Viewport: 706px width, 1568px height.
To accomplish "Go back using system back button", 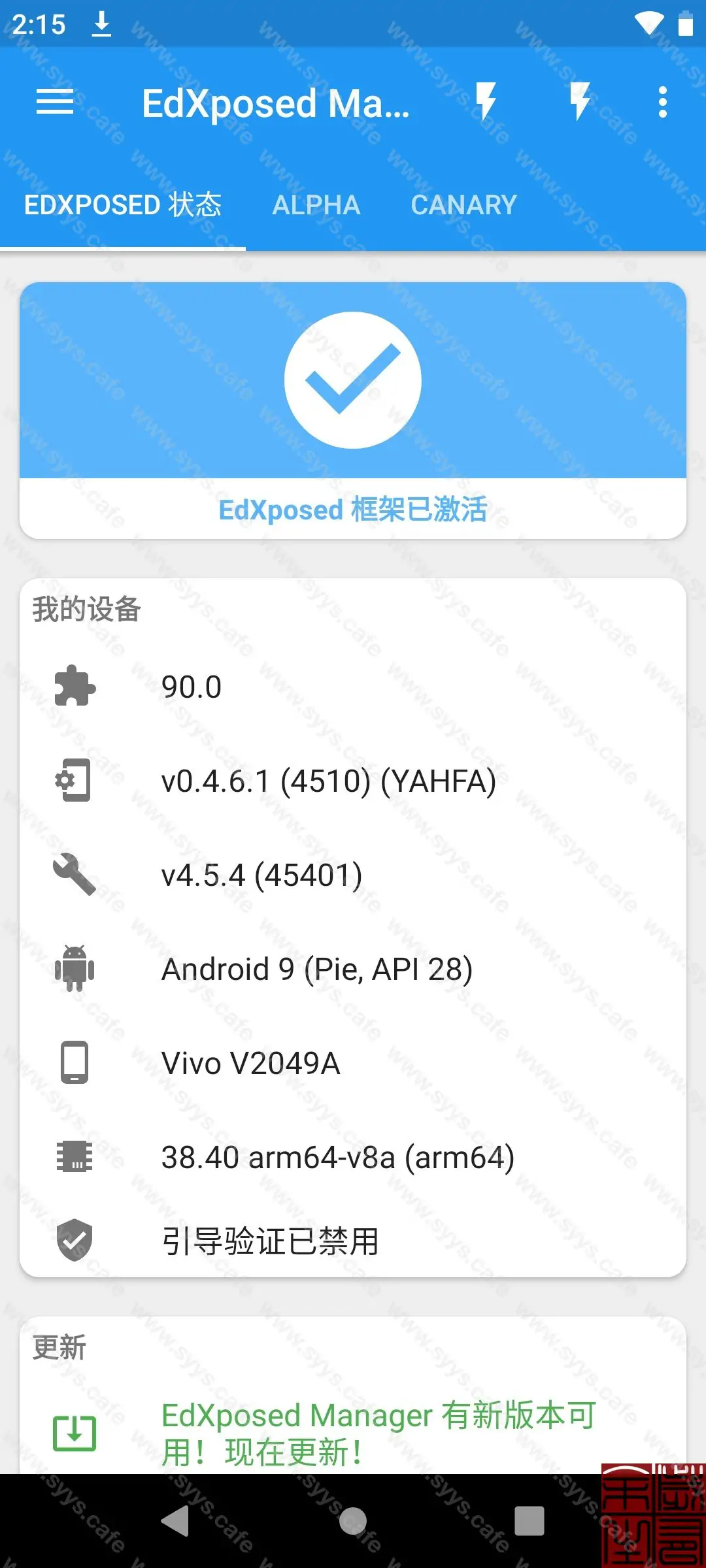I will [x=175, y=1521].
